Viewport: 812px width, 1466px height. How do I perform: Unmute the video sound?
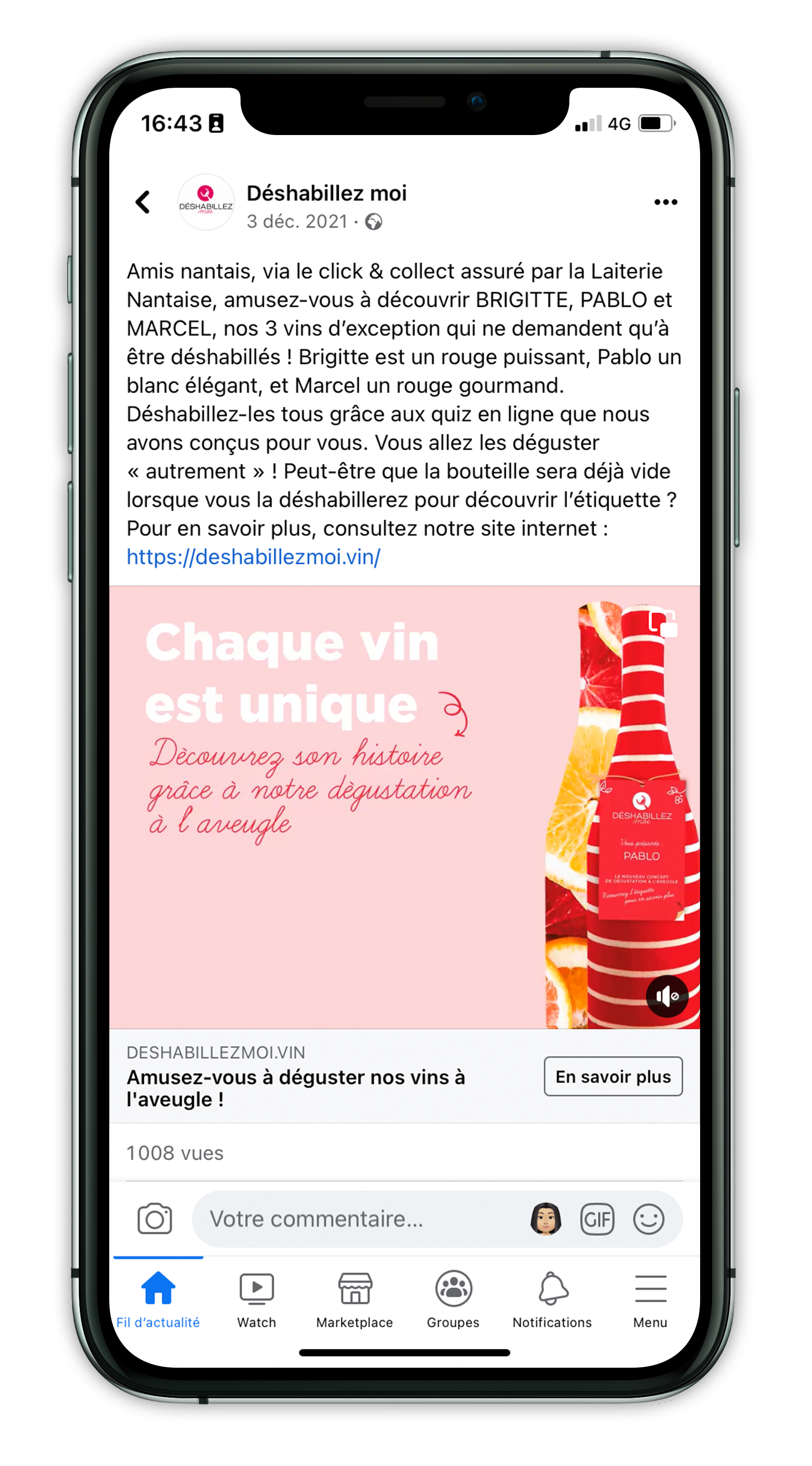667,996
